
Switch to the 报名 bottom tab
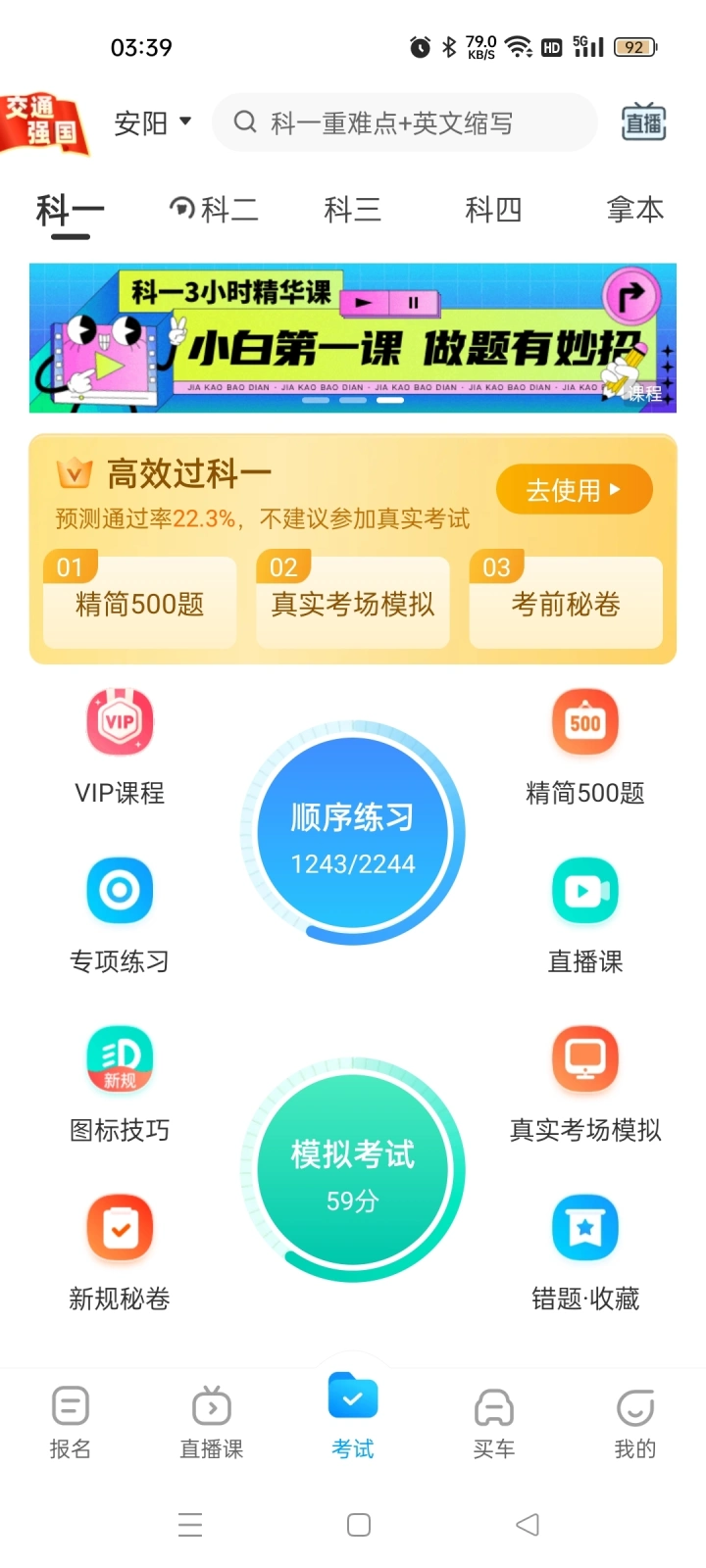(x=71, y=1422)
